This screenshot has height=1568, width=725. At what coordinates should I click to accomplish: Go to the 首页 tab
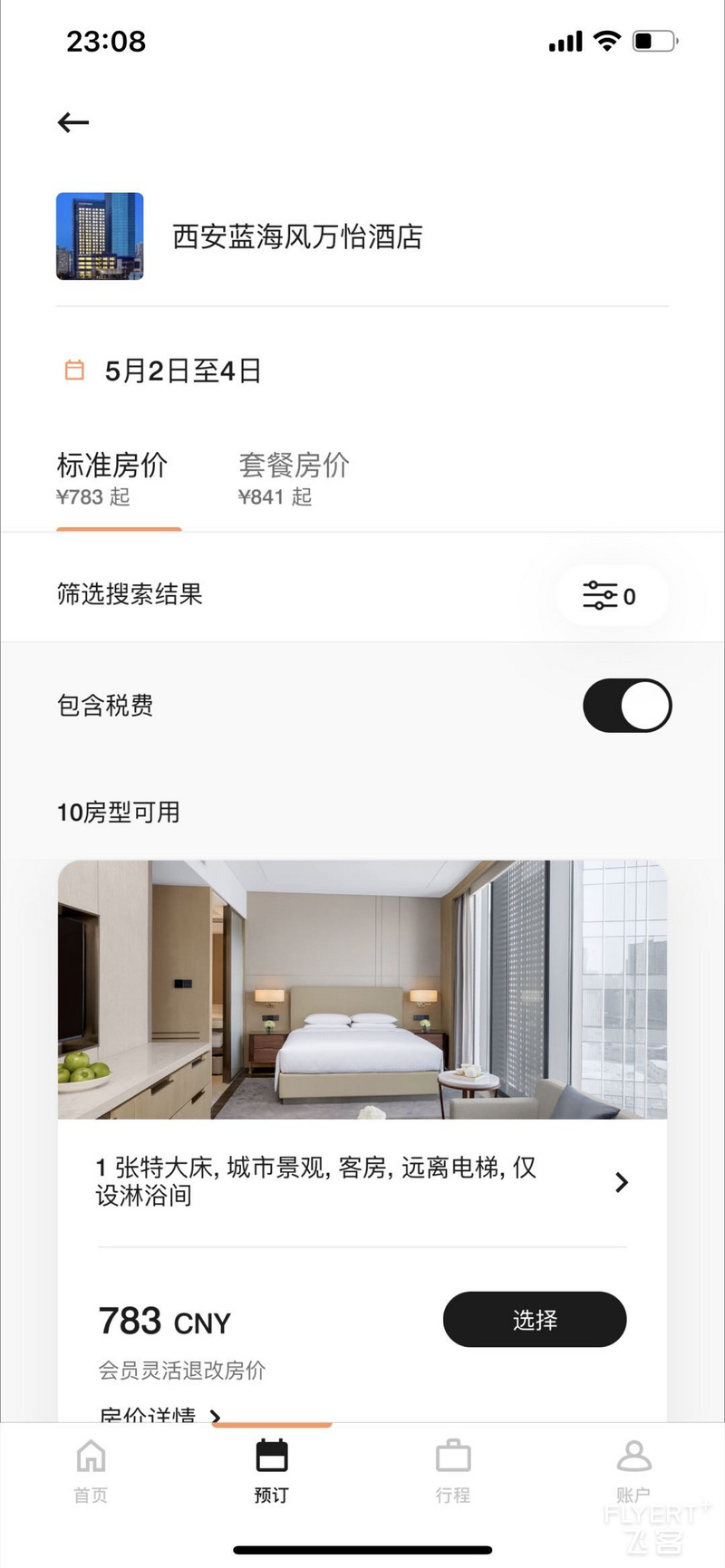(91, 1471)
